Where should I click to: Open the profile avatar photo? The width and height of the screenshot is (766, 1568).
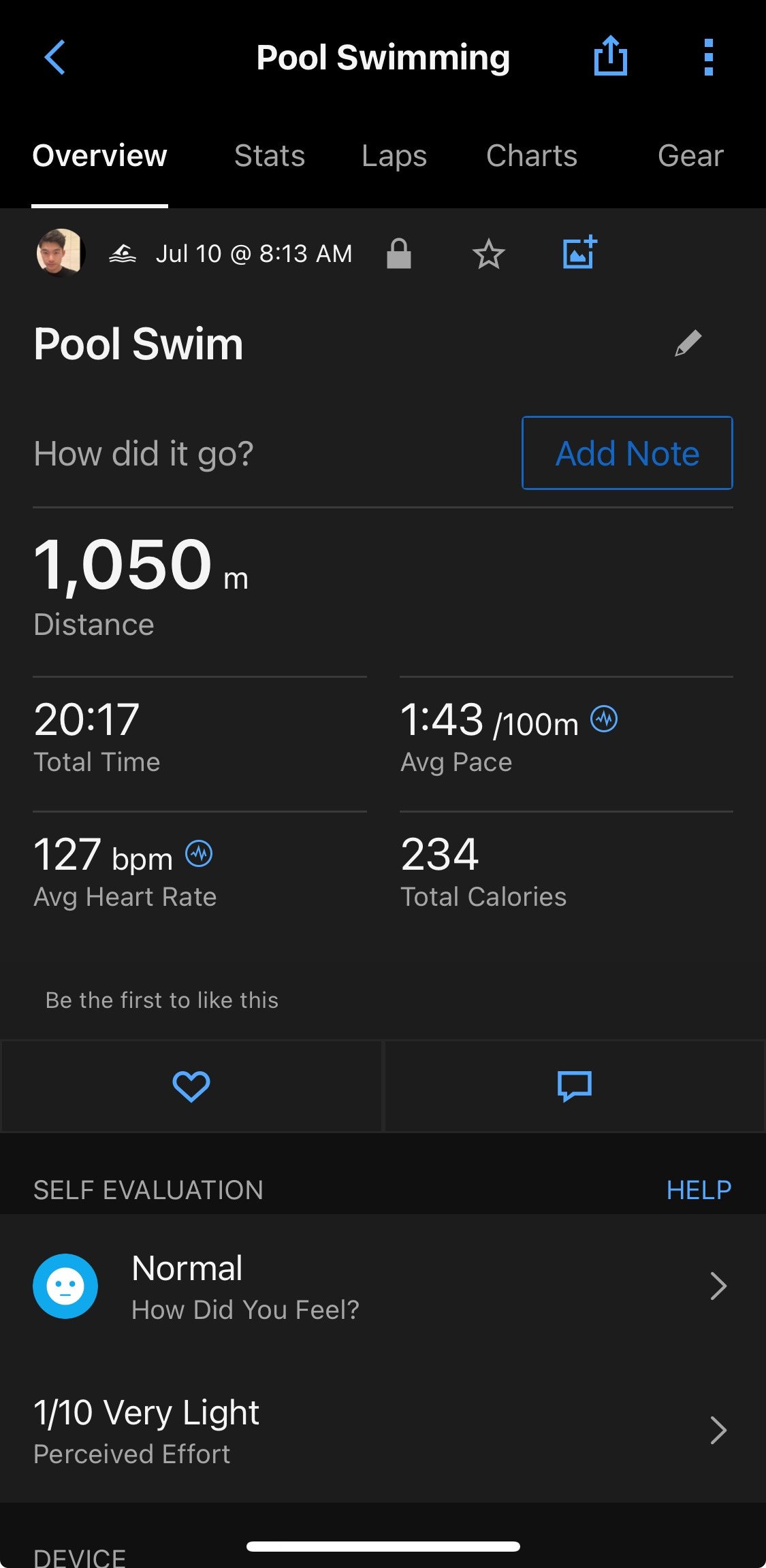[x=60, y=253]
